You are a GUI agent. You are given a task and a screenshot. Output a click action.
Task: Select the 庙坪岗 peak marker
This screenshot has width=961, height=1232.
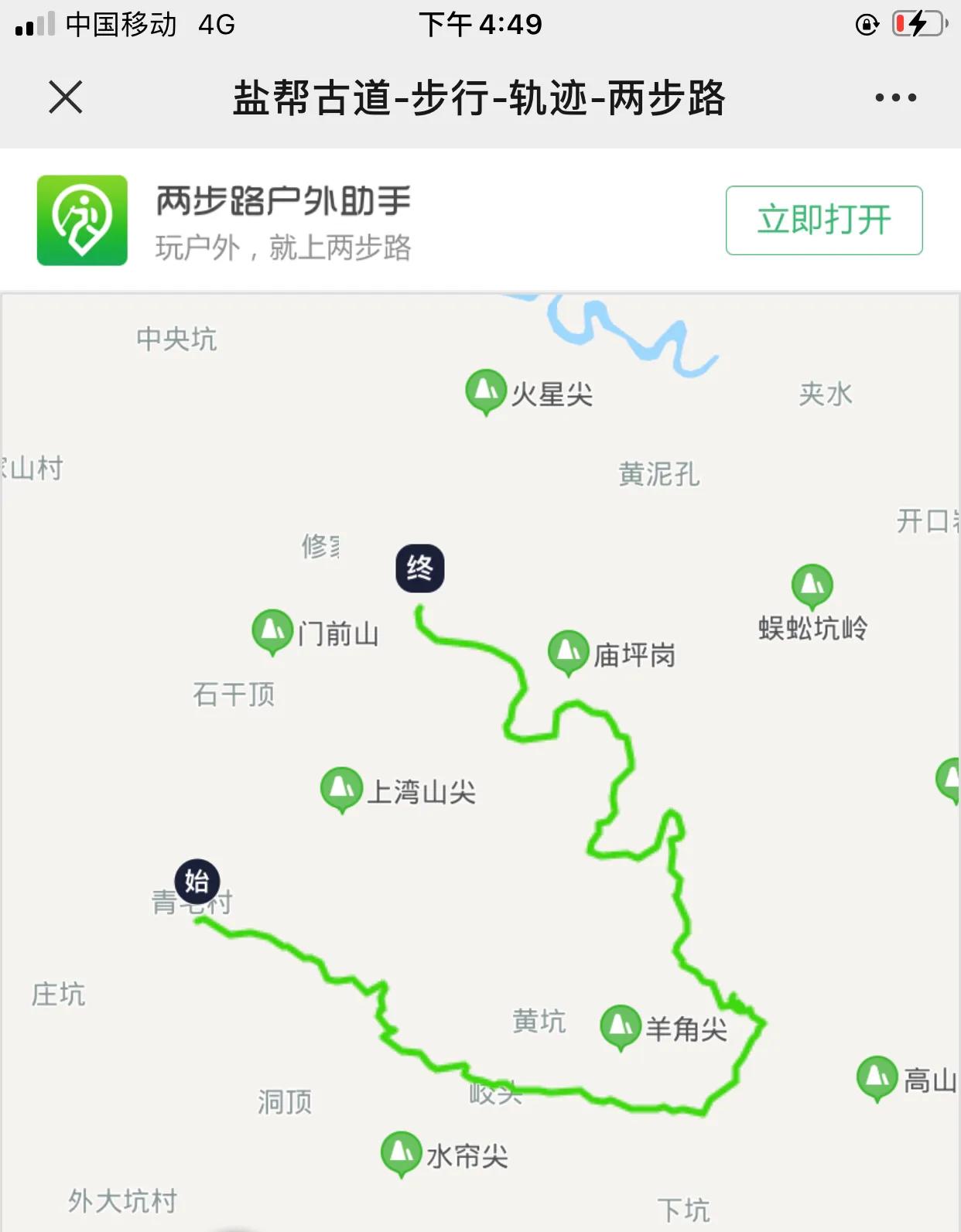(x=570, y=654)
